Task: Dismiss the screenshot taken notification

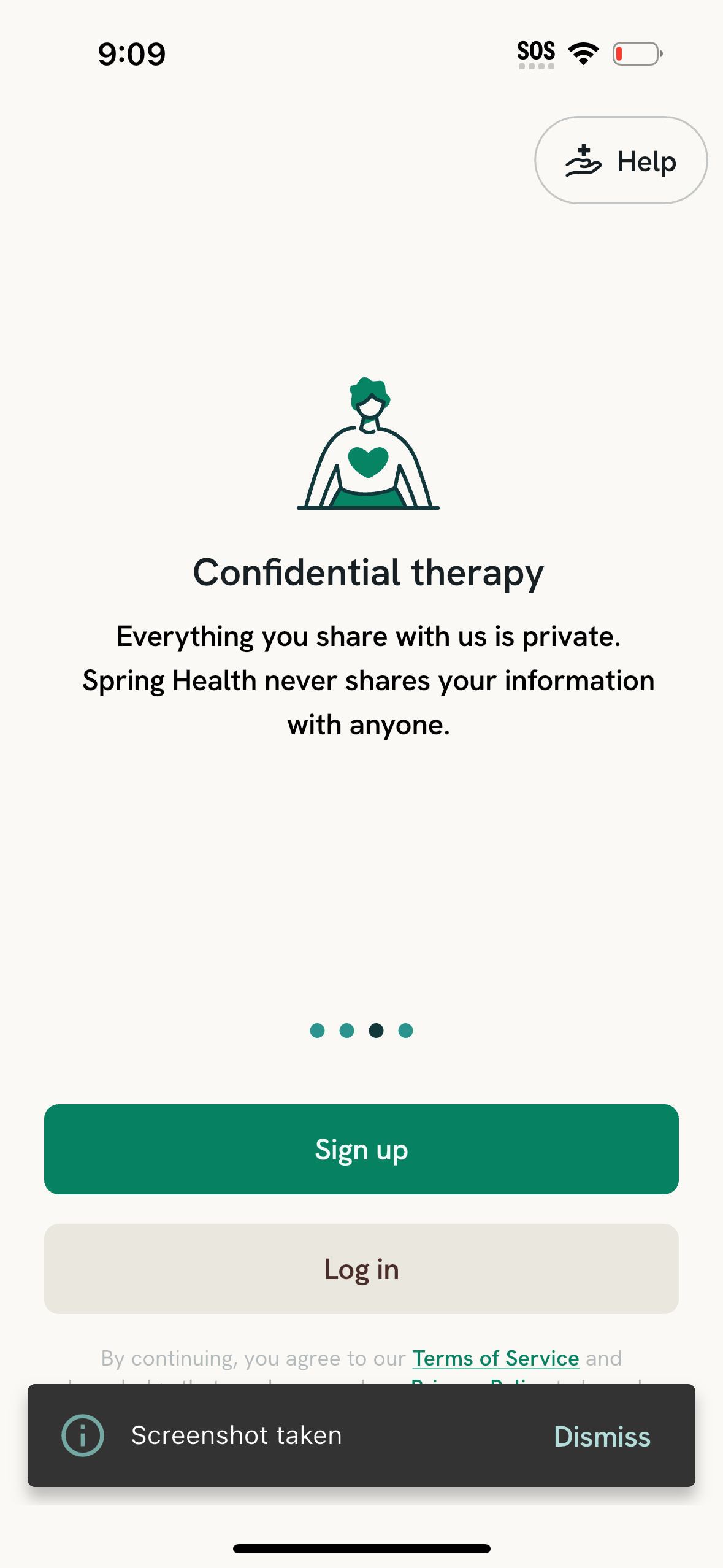Action: tap(602, 1435)
